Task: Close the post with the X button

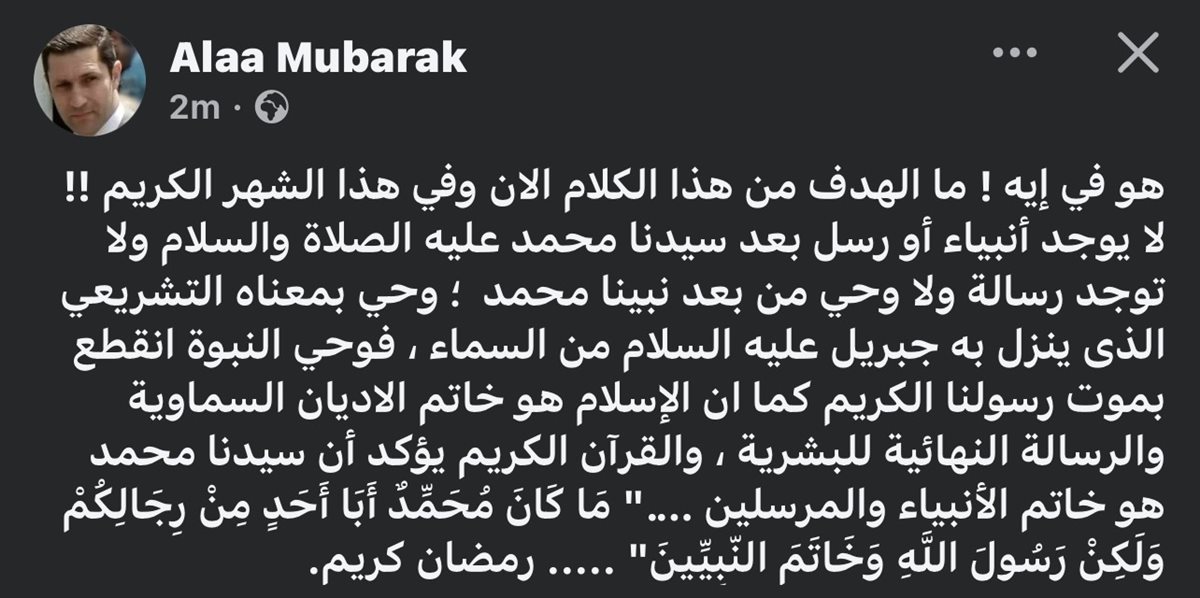Action: (x=1137, y=51)
